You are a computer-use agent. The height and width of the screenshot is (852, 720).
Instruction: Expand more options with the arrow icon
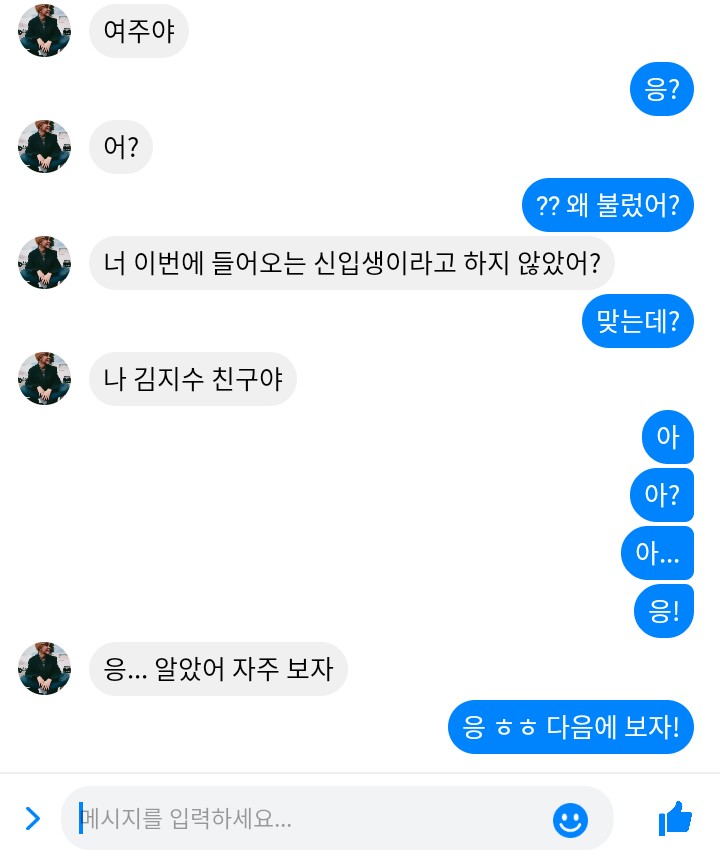pyautogui.click(x=33, y=819)
